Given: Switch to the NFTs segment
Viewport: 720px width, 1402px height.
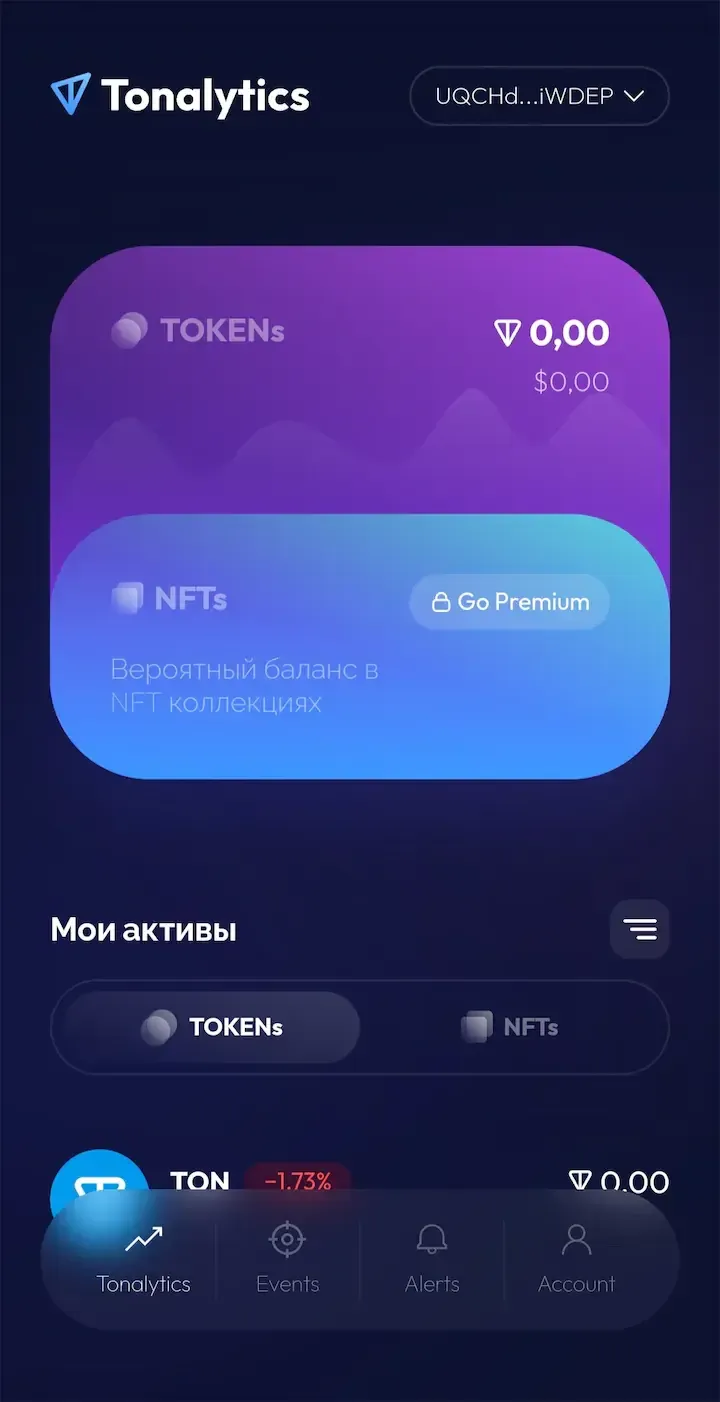Looking at the screenshot, I should [513, 1027].
